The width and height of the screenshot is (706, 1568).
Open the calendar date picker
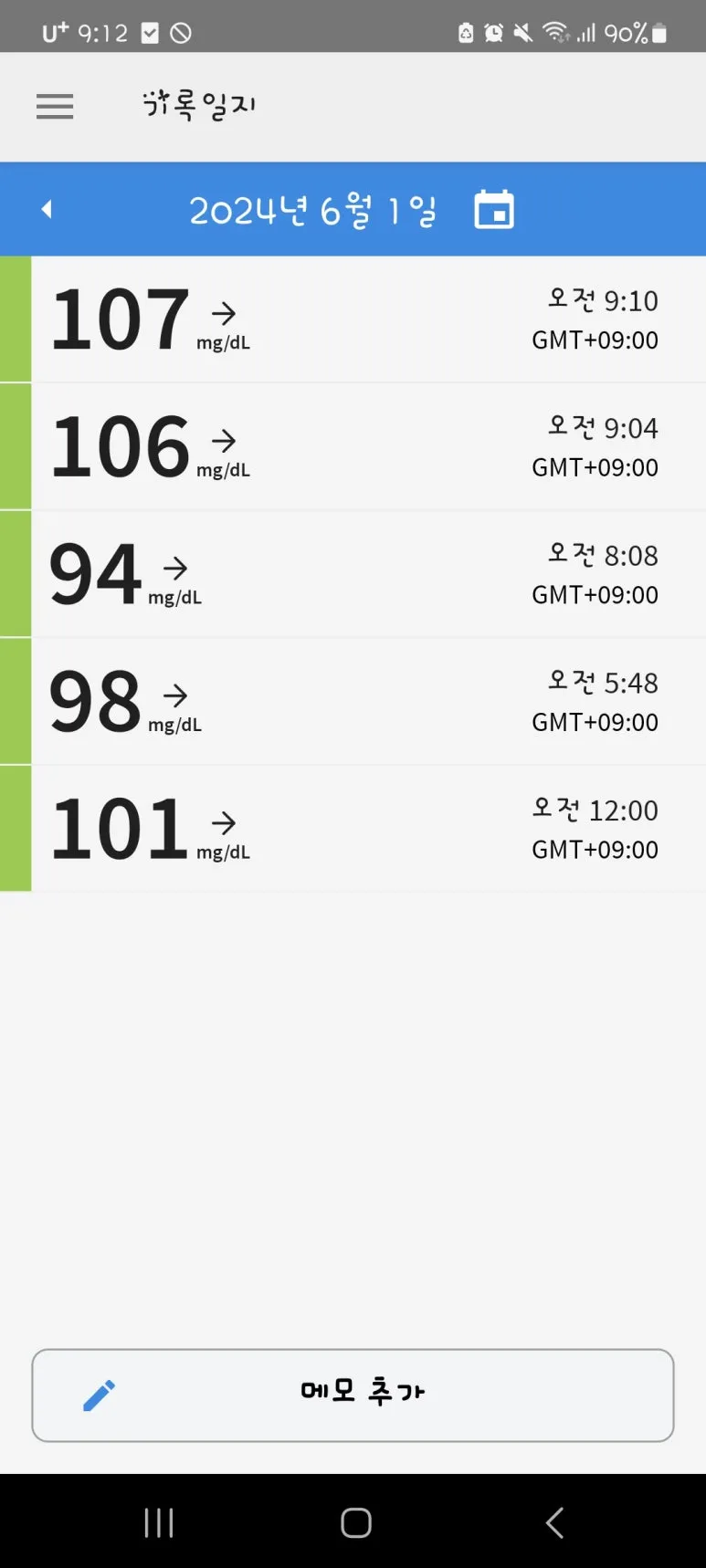[493, 208]
